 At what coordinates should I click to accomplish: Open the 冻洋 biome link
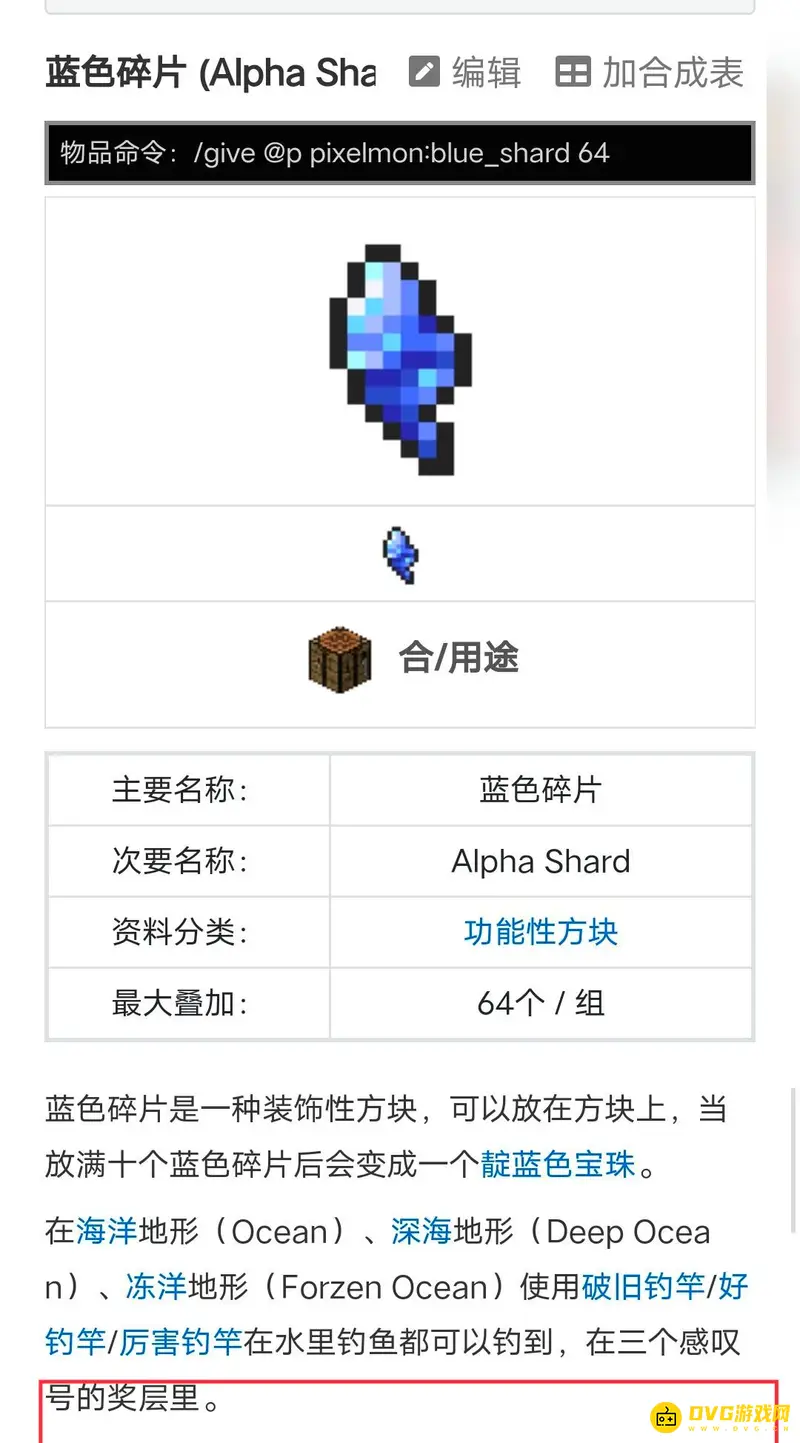point(156,1287)
